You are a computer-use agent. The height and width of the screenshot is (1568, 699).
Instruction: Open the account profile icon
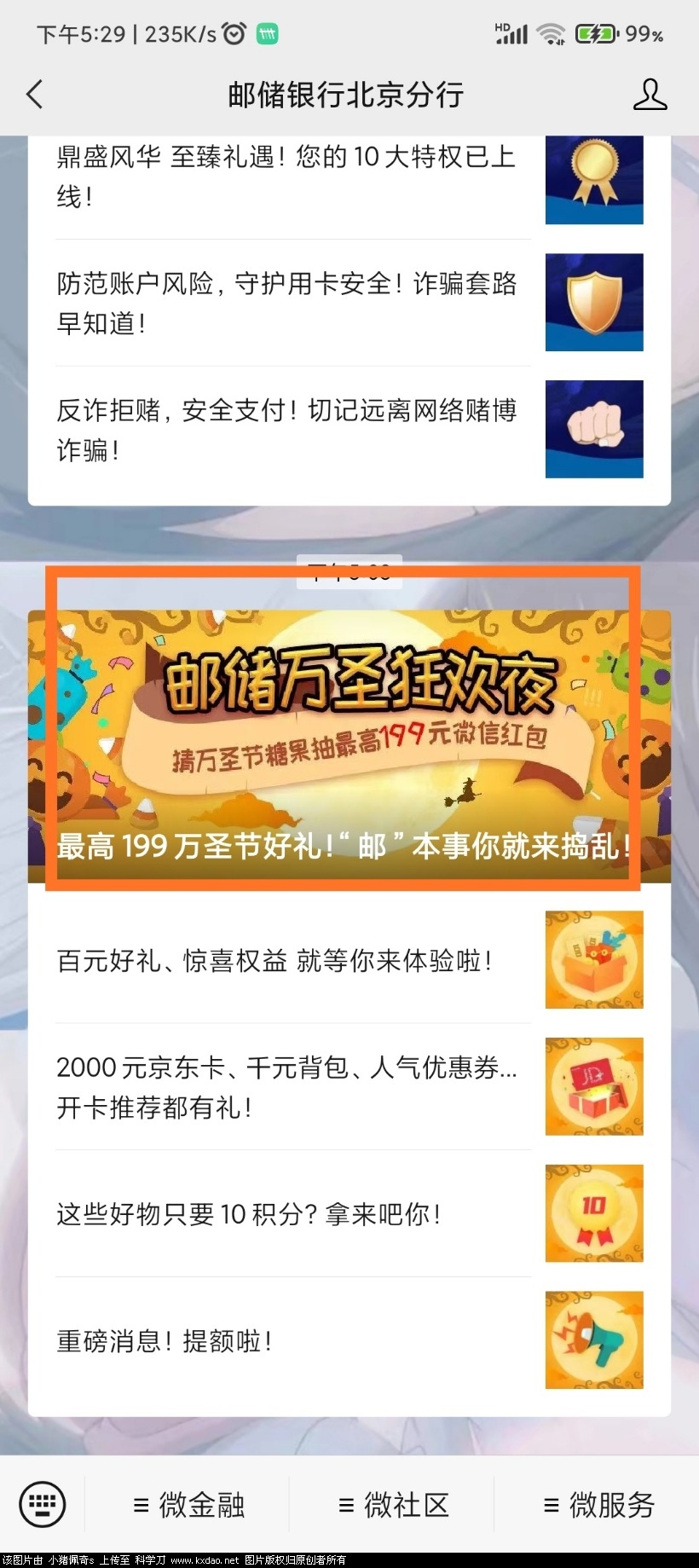pyautogui.click(x=650, y=94)
